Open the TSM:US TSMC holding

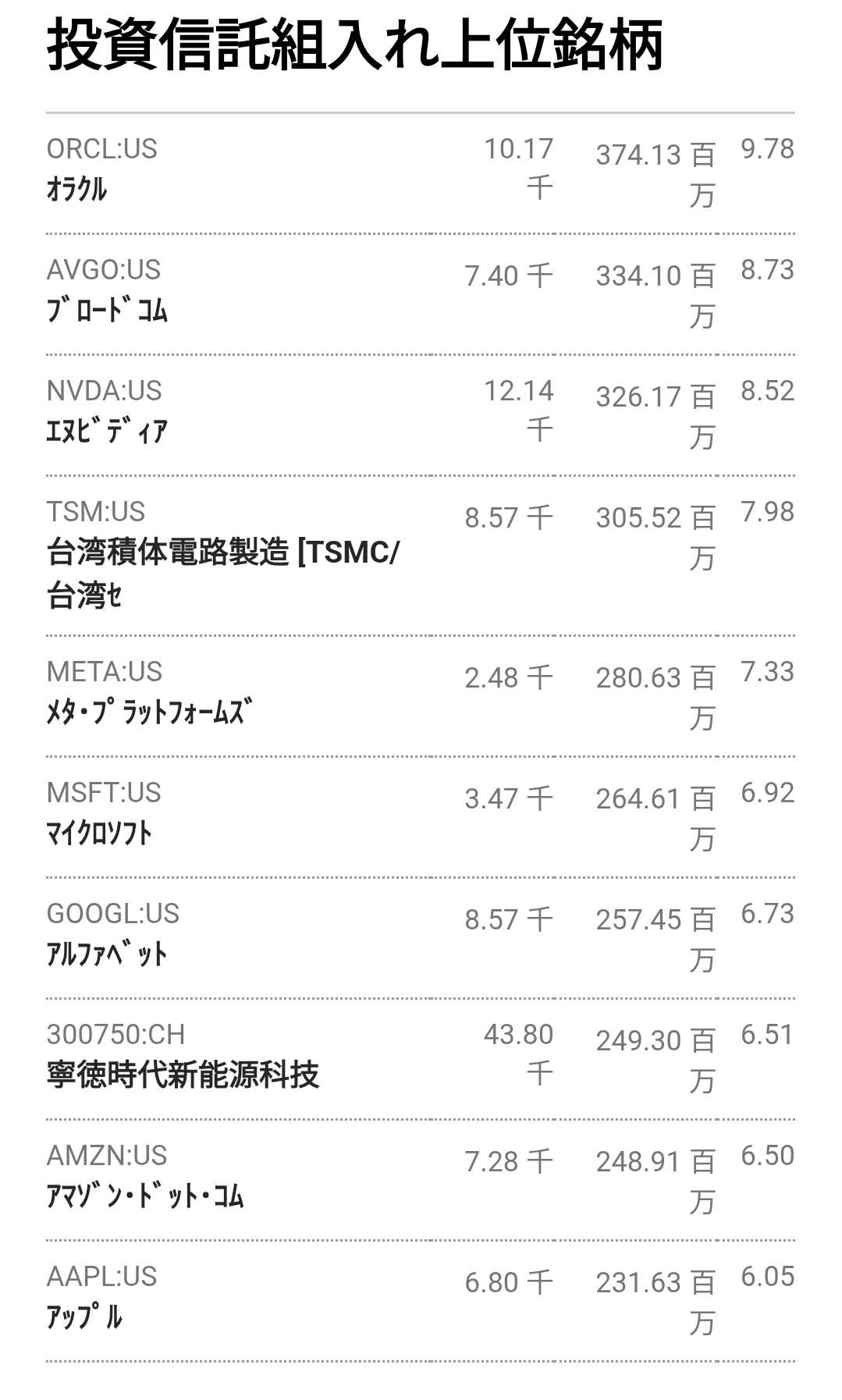coord(222,553)
